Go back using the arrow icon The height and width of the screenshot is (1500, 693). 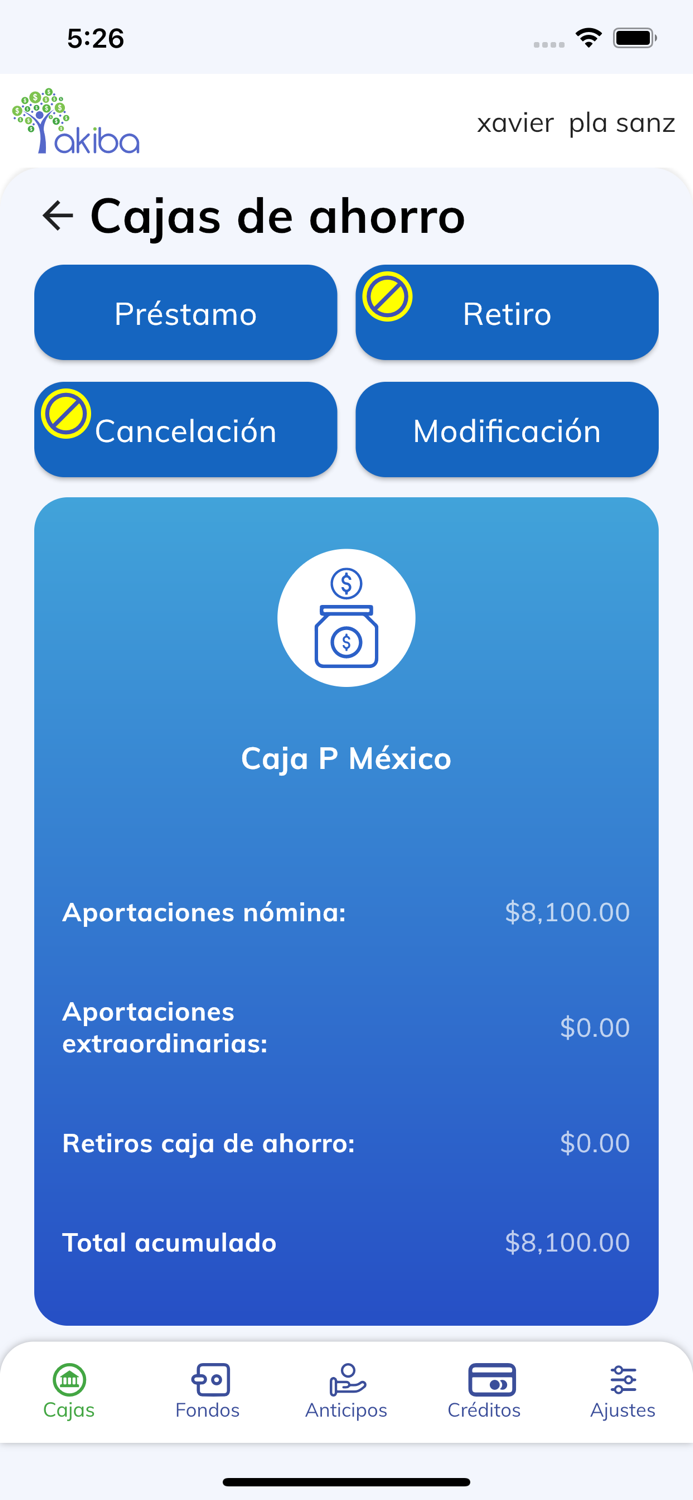point(58,216)
